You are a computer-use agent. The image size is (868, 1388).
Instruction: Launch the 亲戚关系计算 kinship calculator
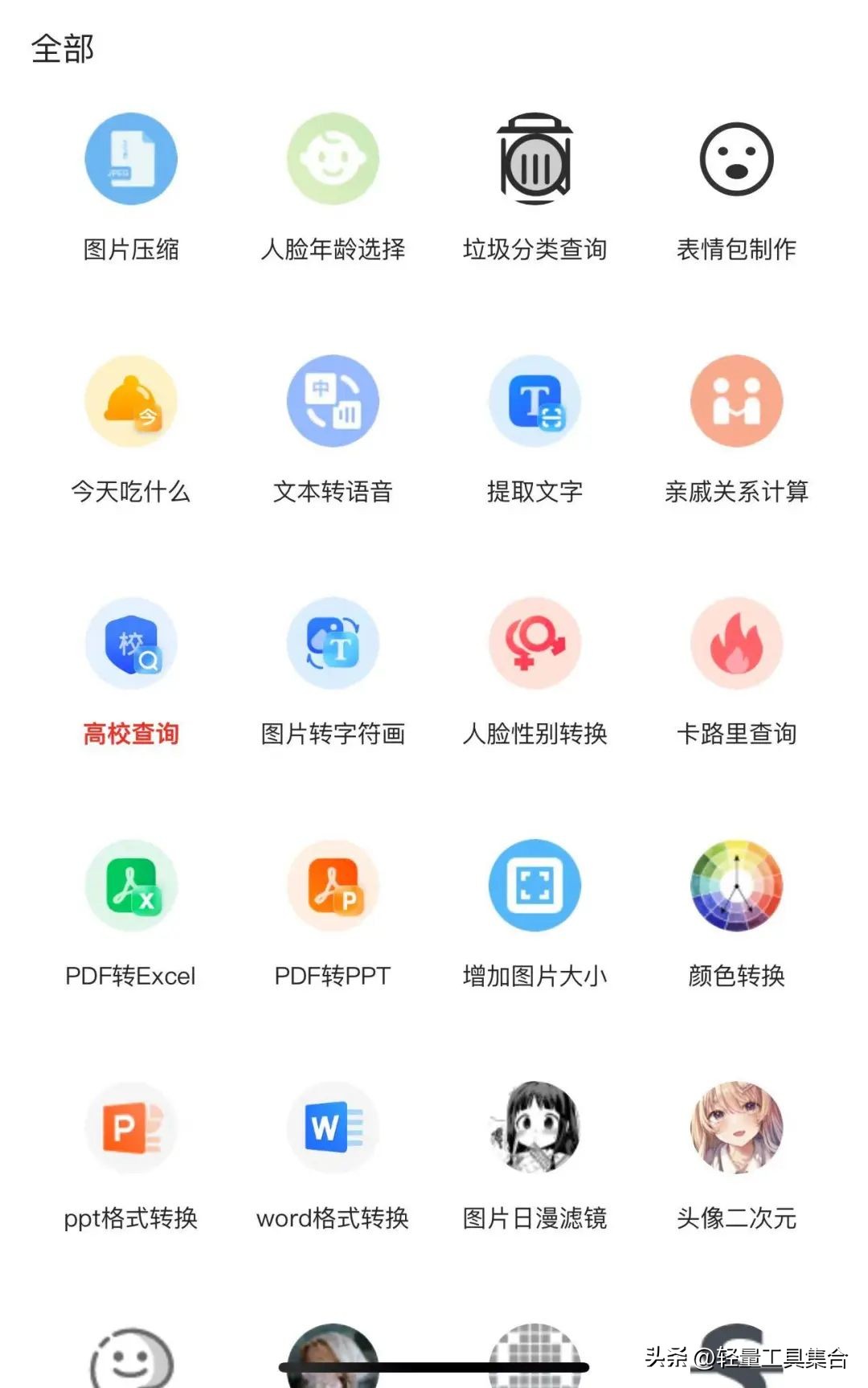tap(736, 402)
